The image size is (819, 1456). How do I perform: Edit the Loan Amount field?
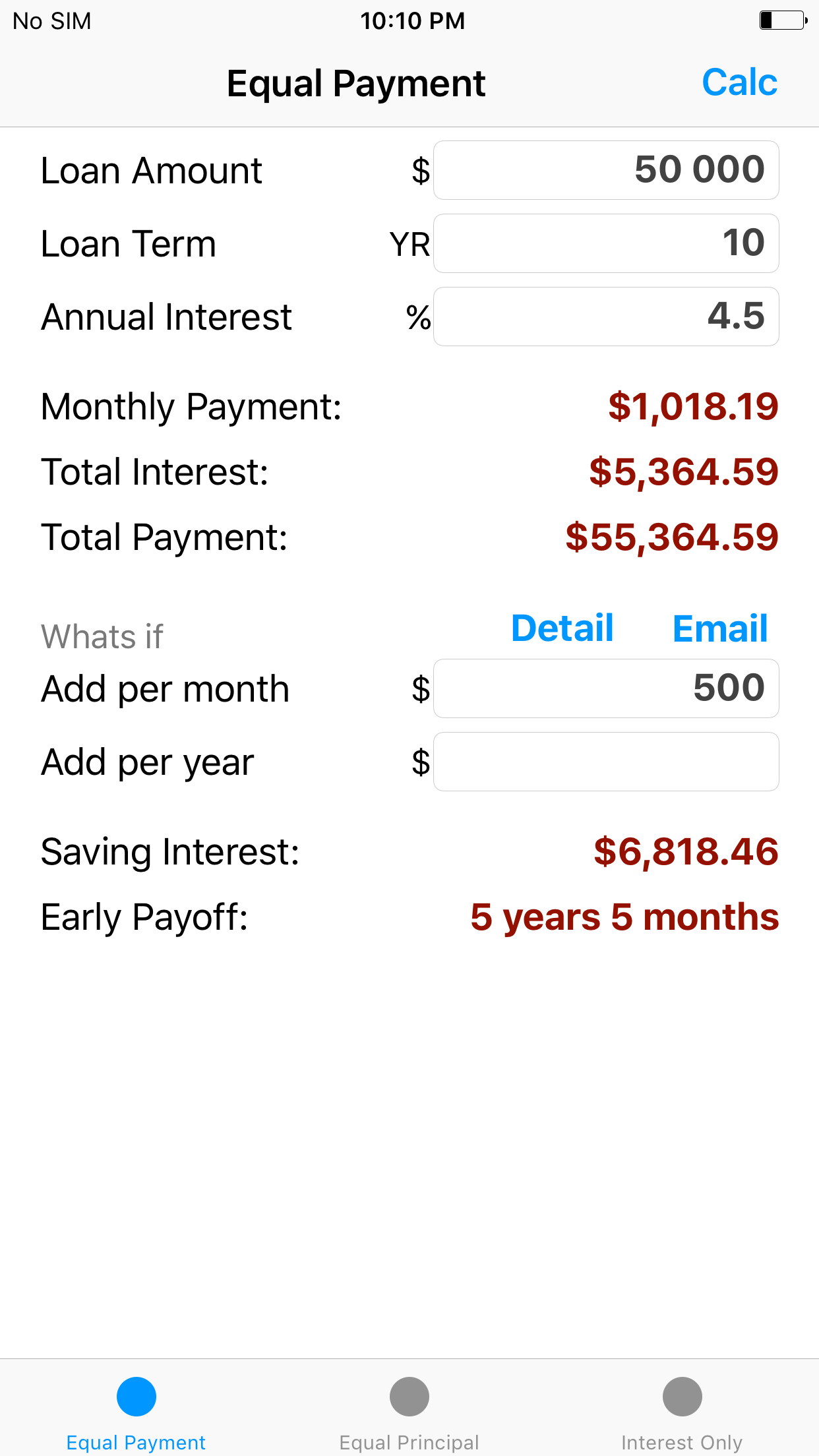coord(606,170)
